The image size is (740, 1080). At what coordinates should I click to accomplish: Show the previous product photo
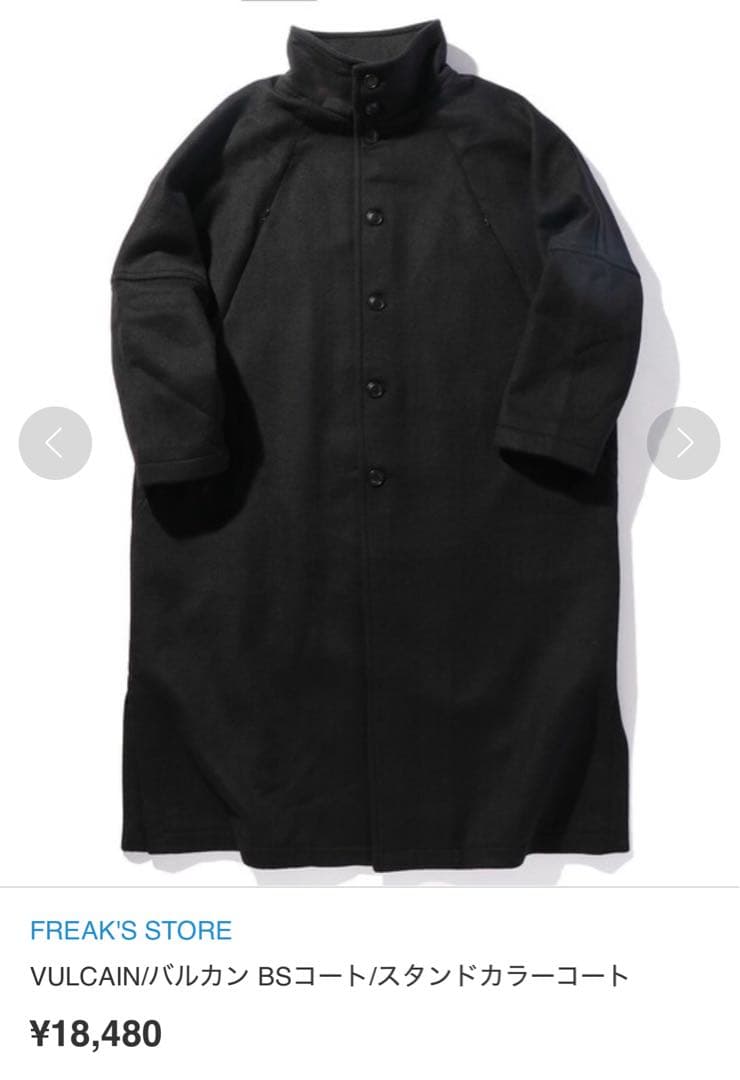pos(55,443)
